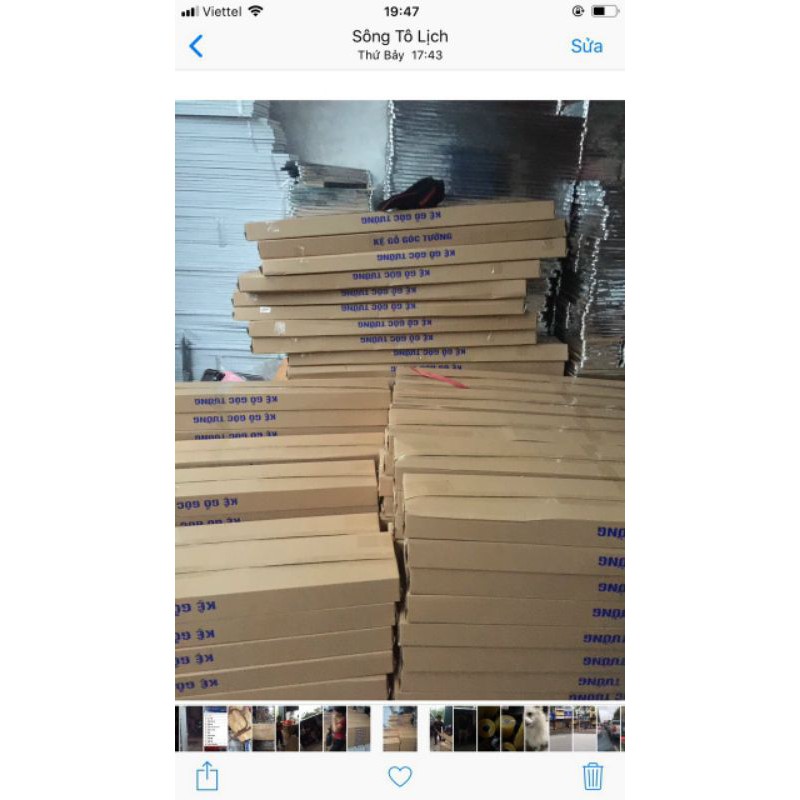The height and width of the screenshot is (800, 800).
Task: Delete this photo with the trash icon
Action: [x=593, y=776]
